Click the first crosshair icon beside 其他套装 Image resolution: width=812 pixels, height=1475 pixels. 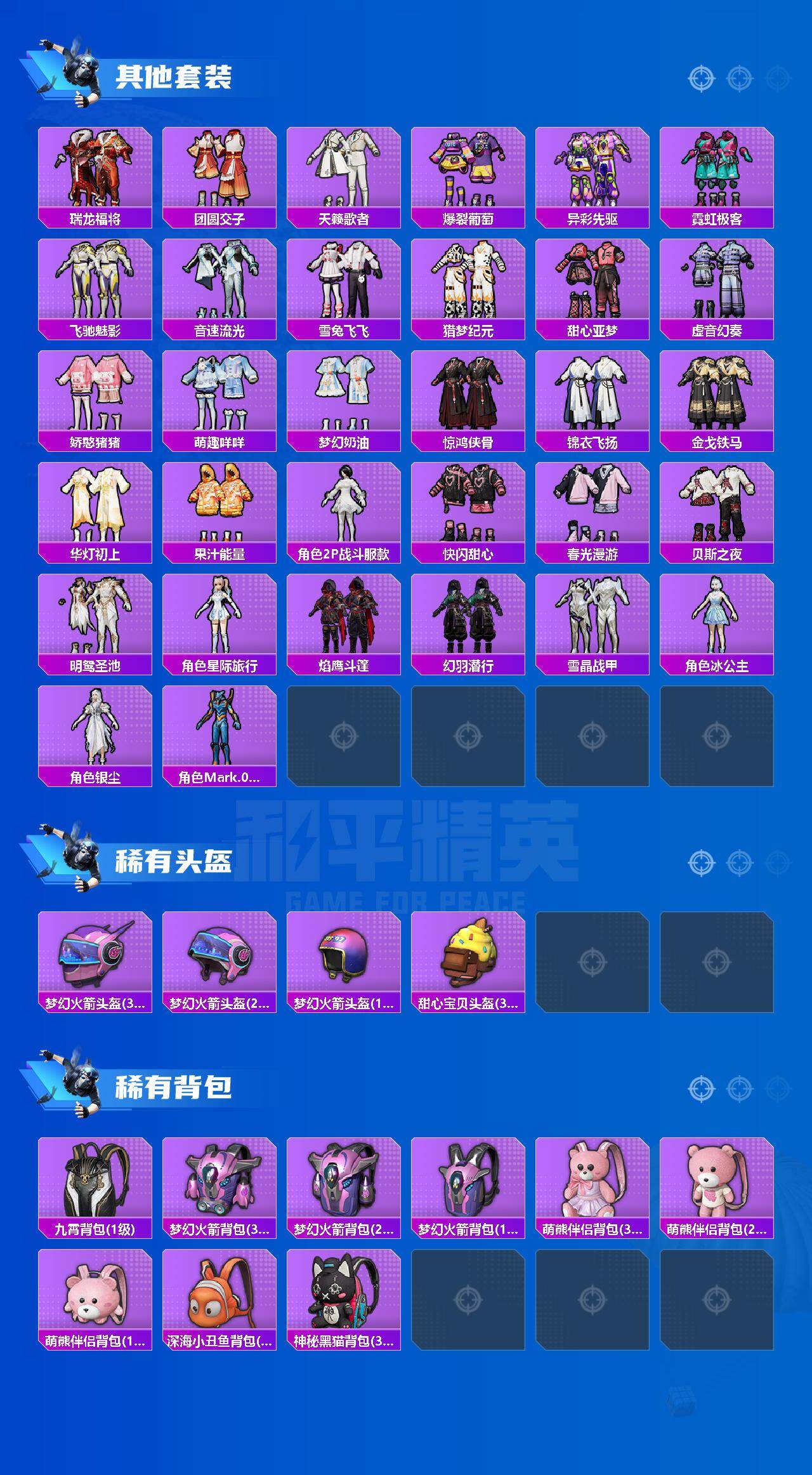[x=701, y=77]
